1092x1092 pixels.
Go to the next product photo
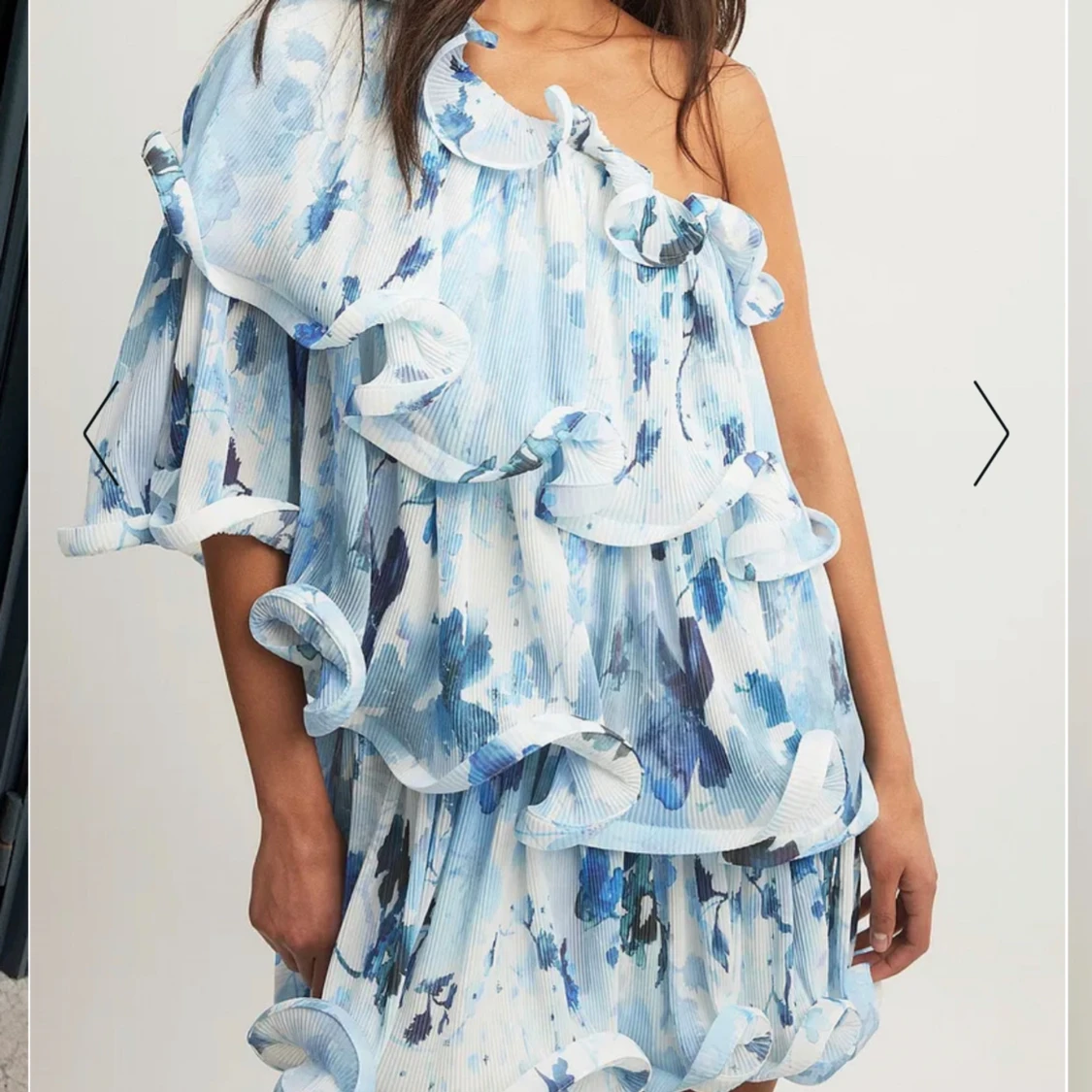(991, 433)
